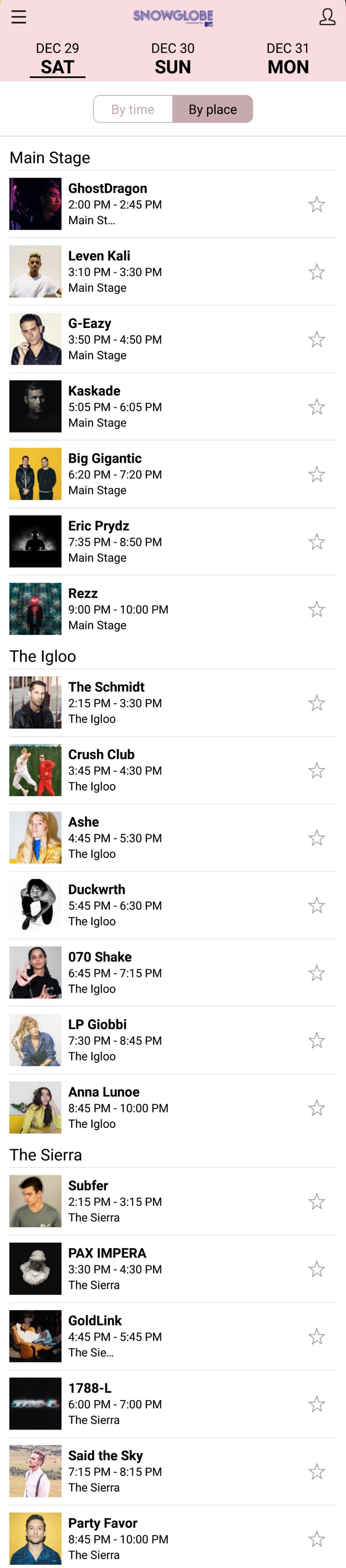Screen dimensions: 346x1568
Task: Open The Schmidt set at The Igloo
Action: (152, 703)
